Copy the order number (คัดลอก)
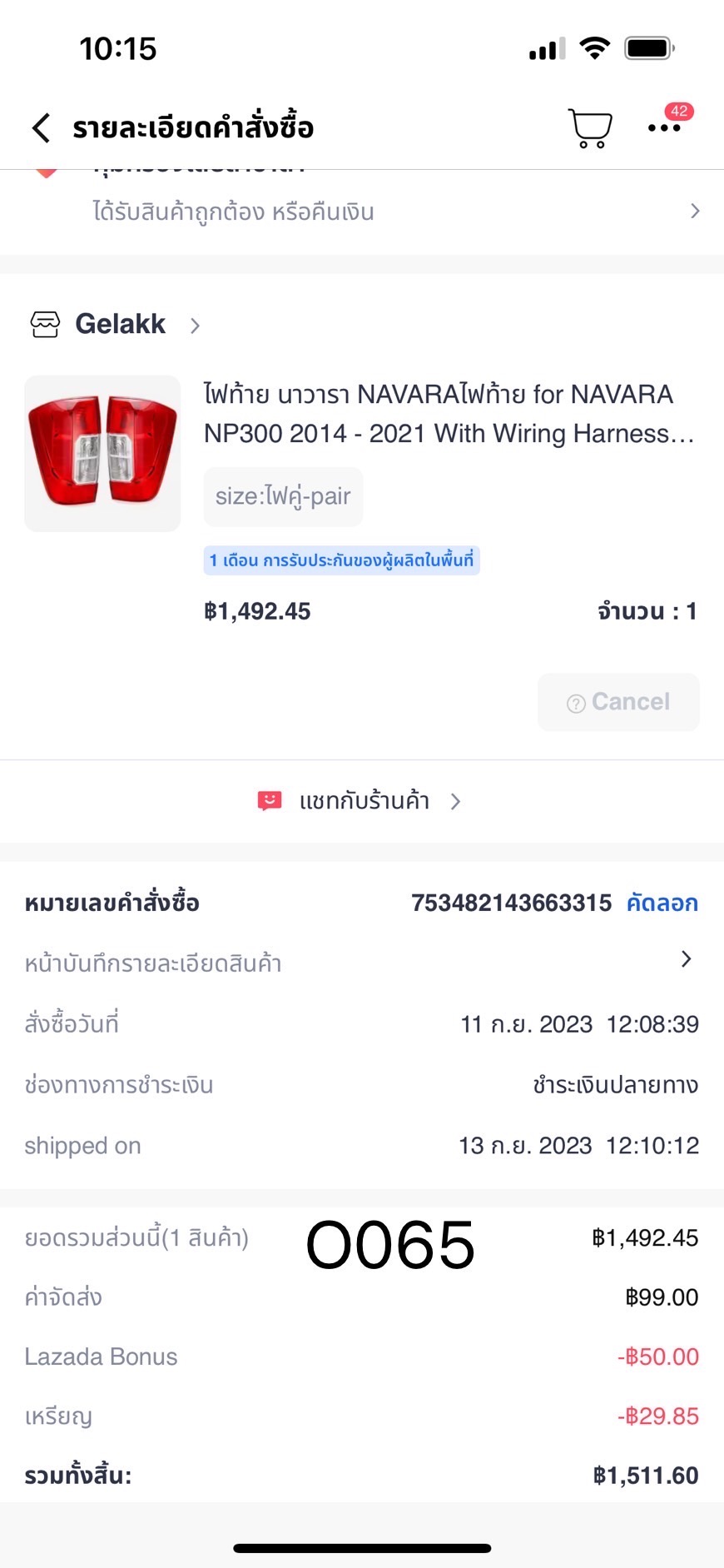The width and height of the screenshot is (724, 1568). click(x=662, y=903)
